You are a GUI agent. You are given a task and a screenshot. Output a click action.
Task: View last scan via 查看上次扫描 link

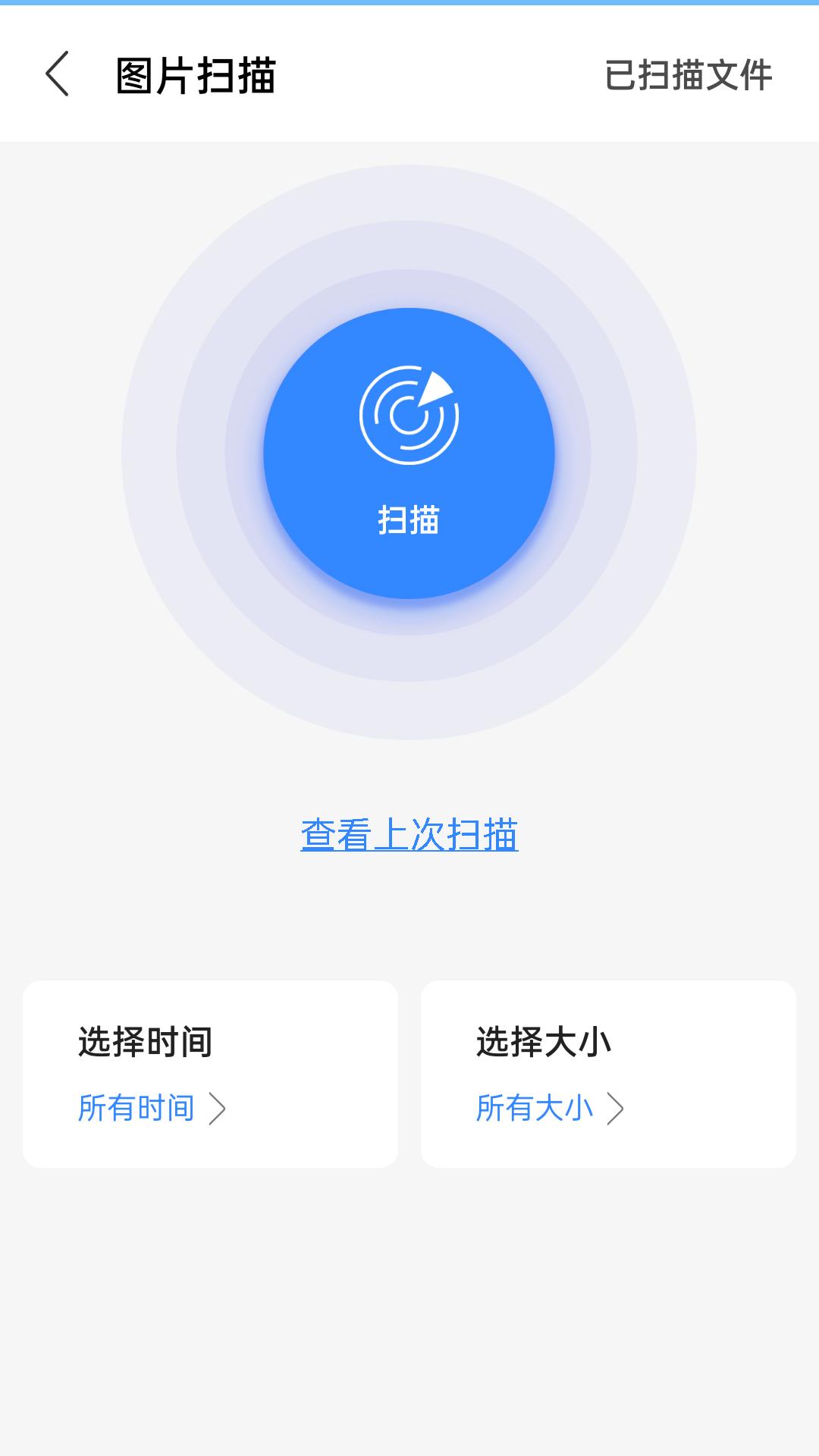click(409, 834)
